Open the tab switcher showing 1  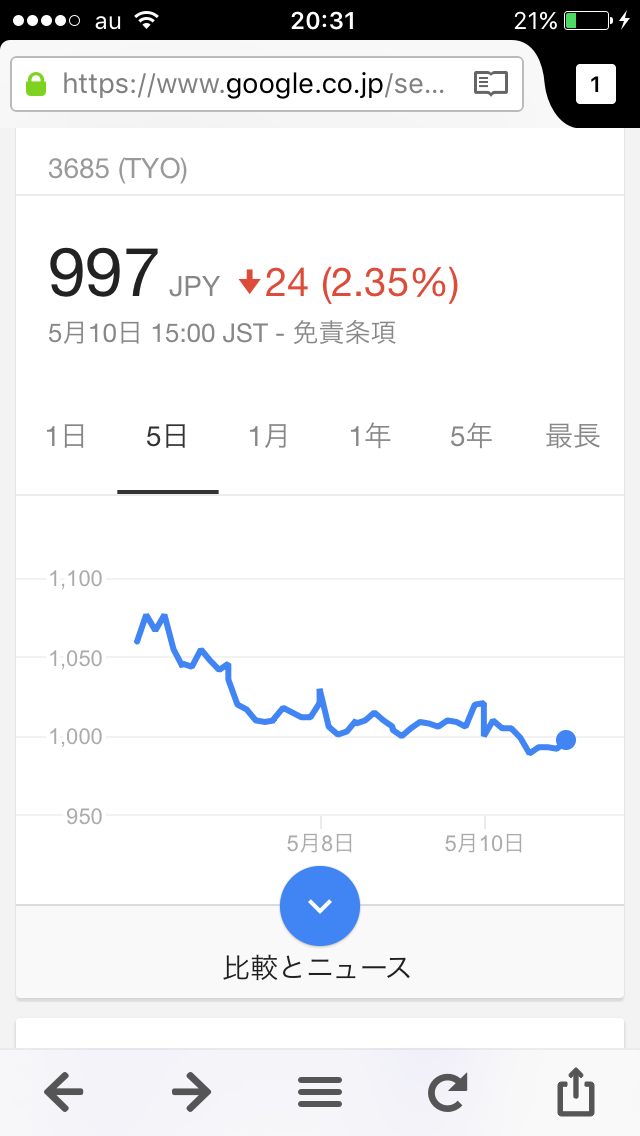(x=595, y=85)
